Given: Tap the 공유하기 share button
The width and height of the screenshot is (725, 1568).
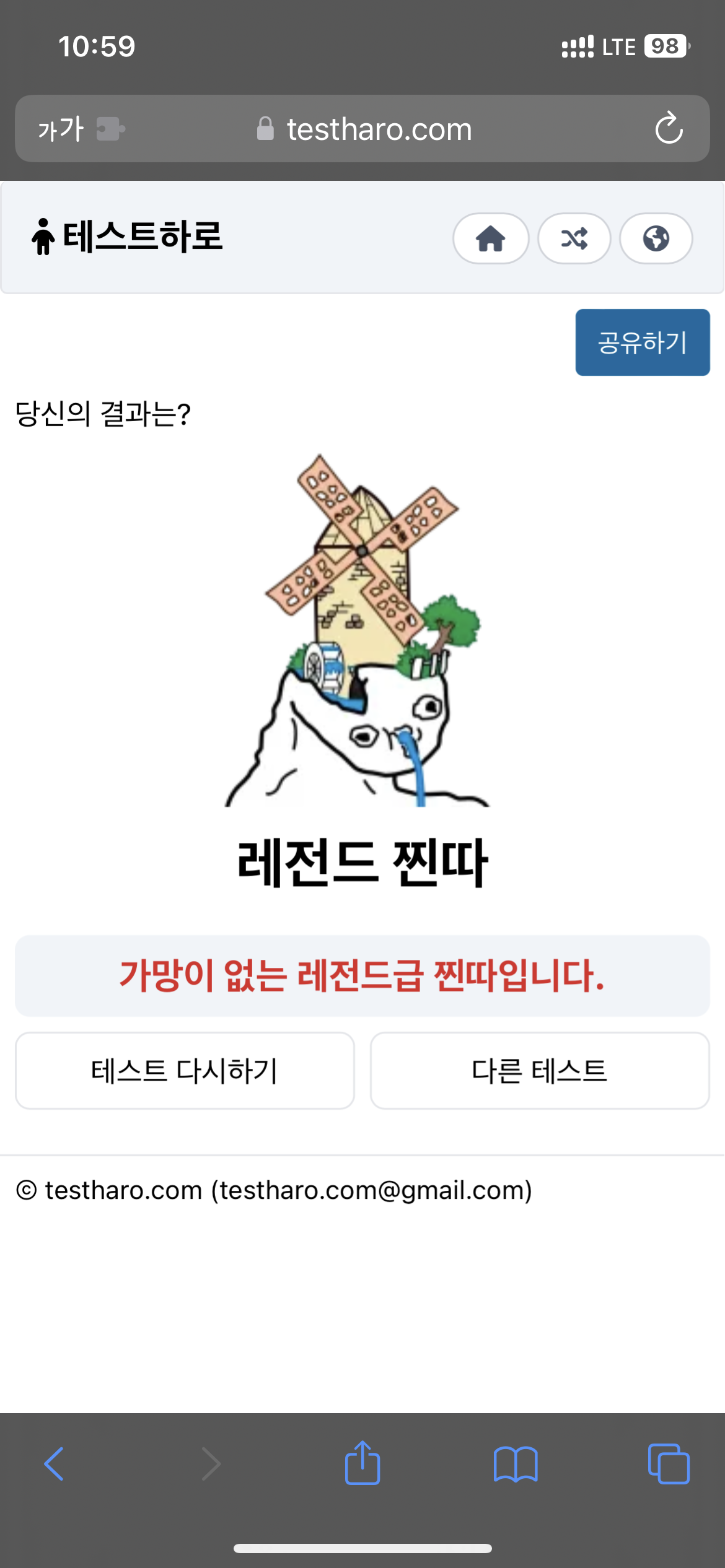Looking at the screenshot, I should 642,342.
